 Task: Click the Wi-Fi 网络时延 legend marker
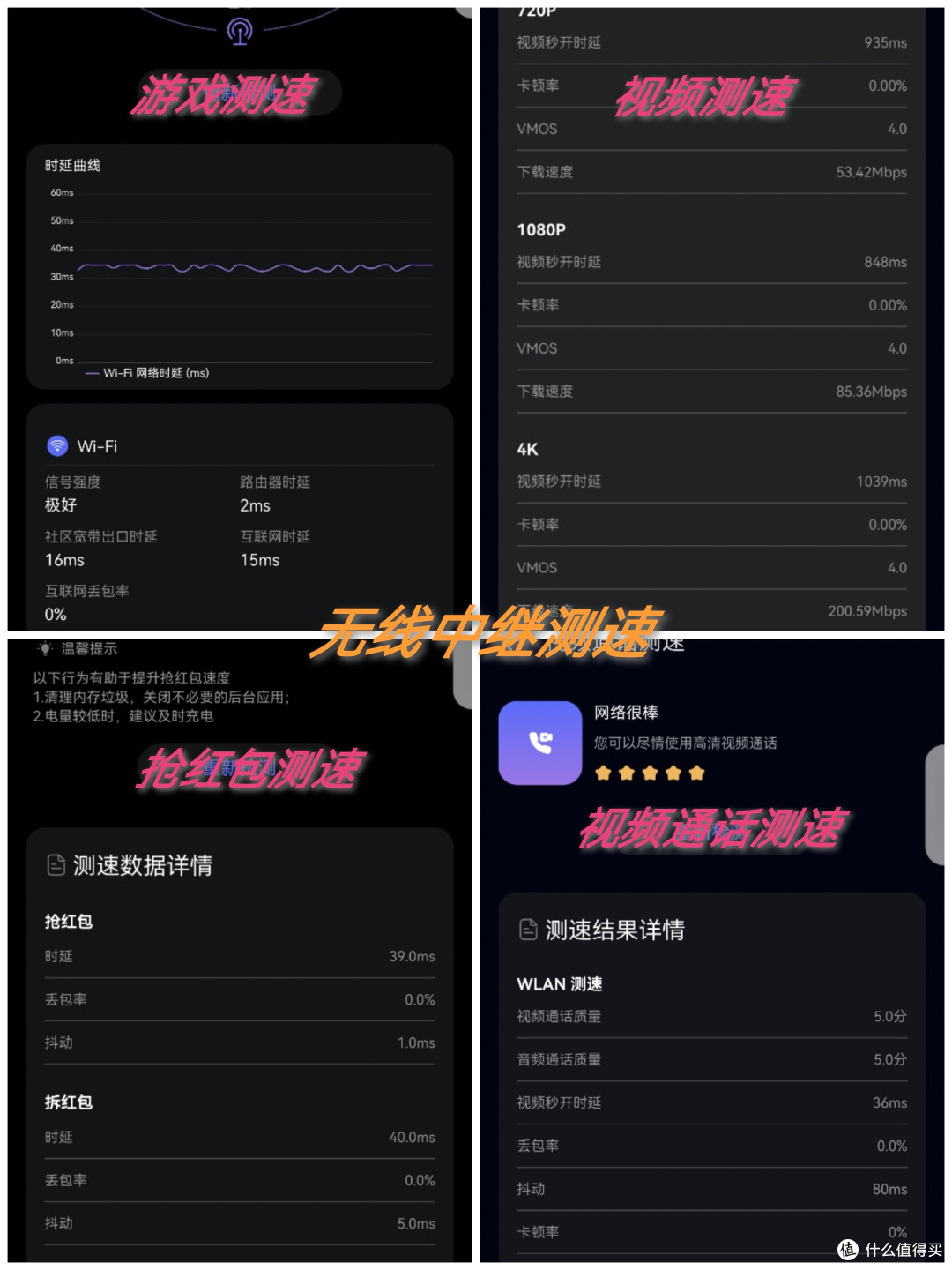pyautogui.click(x=92, y=373)
